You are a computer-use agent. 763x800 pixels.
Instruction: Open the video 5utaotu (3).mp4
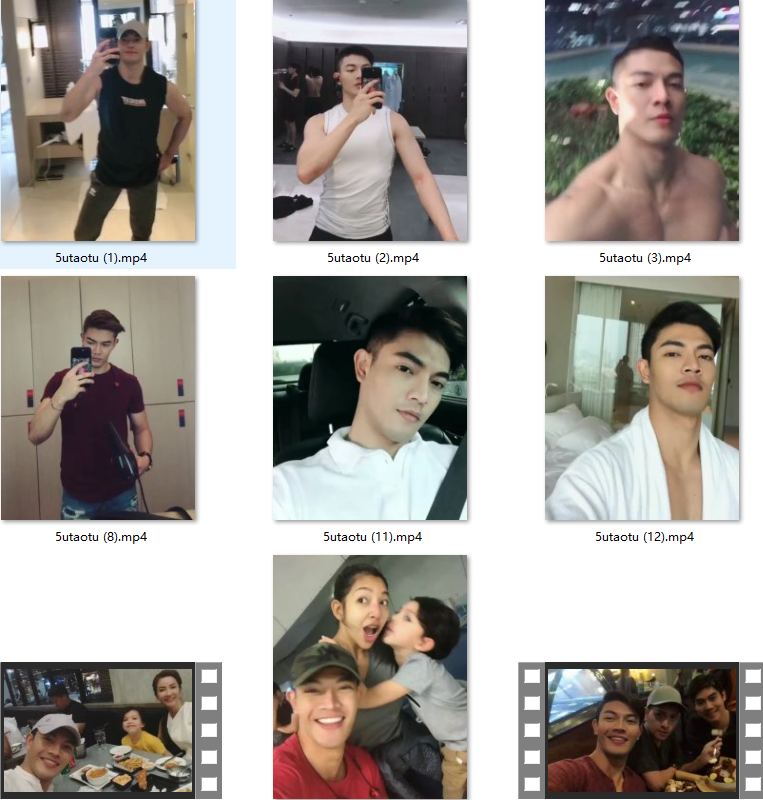(x=642, y=121)
